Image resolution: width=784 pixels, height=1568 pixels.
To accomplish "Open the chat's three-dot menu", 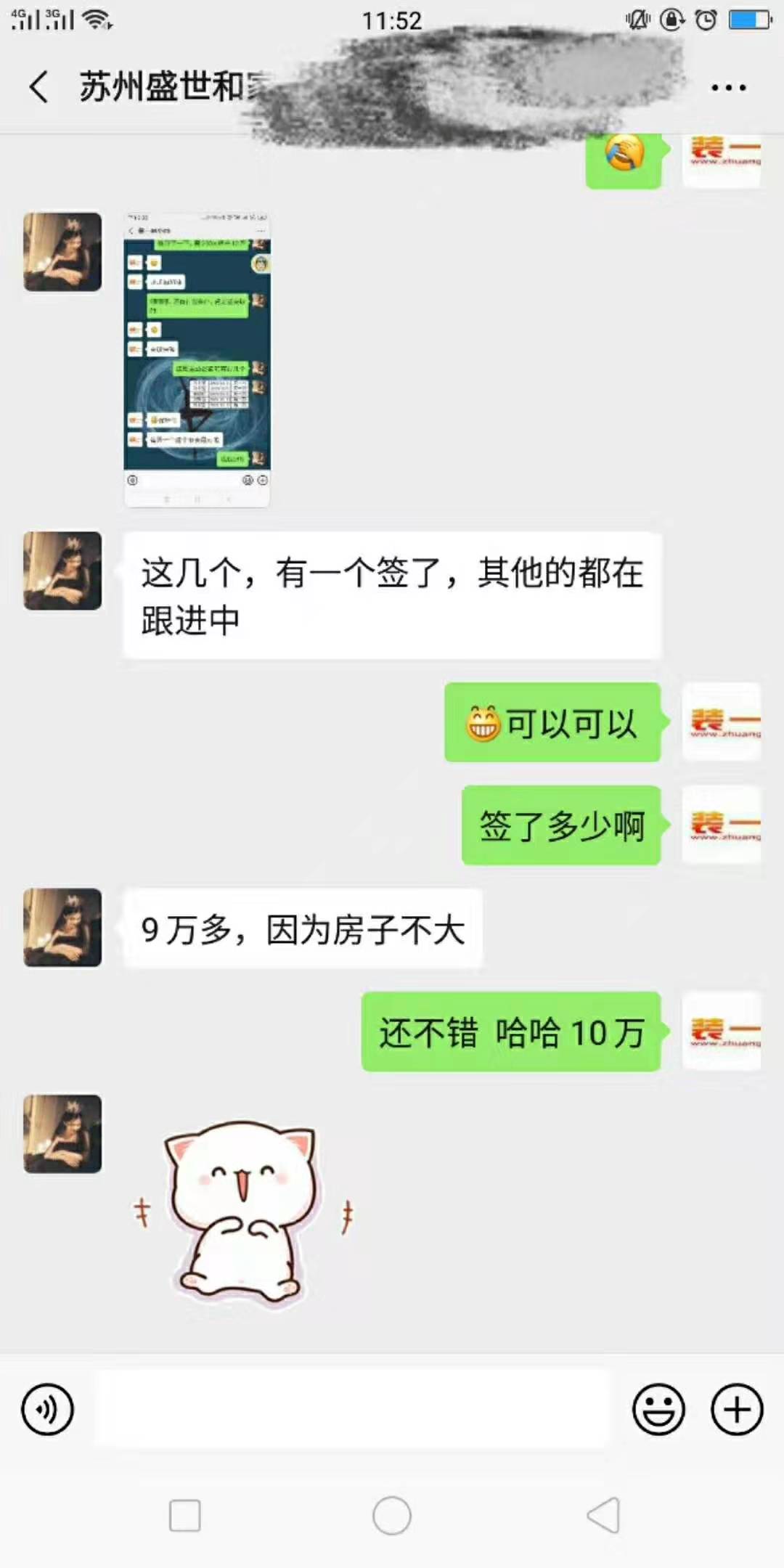I will click(x=728, y=88).
